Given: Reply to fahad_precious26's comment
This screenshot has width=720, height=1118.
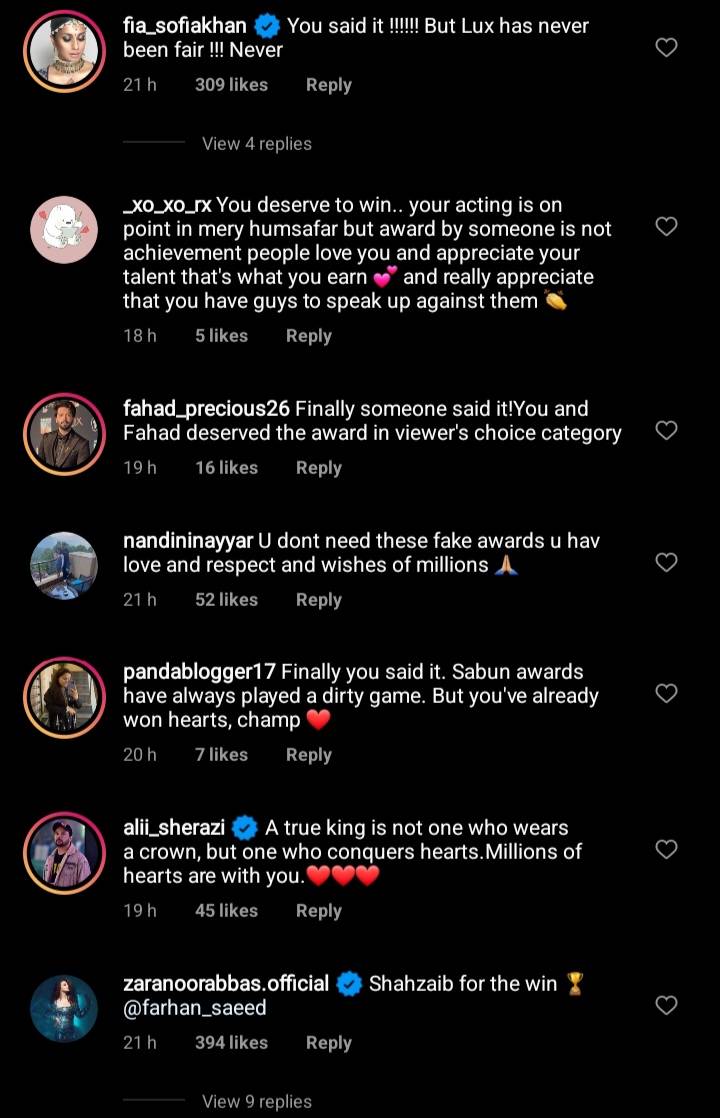Looking at the screenshot, I should 318,467.
